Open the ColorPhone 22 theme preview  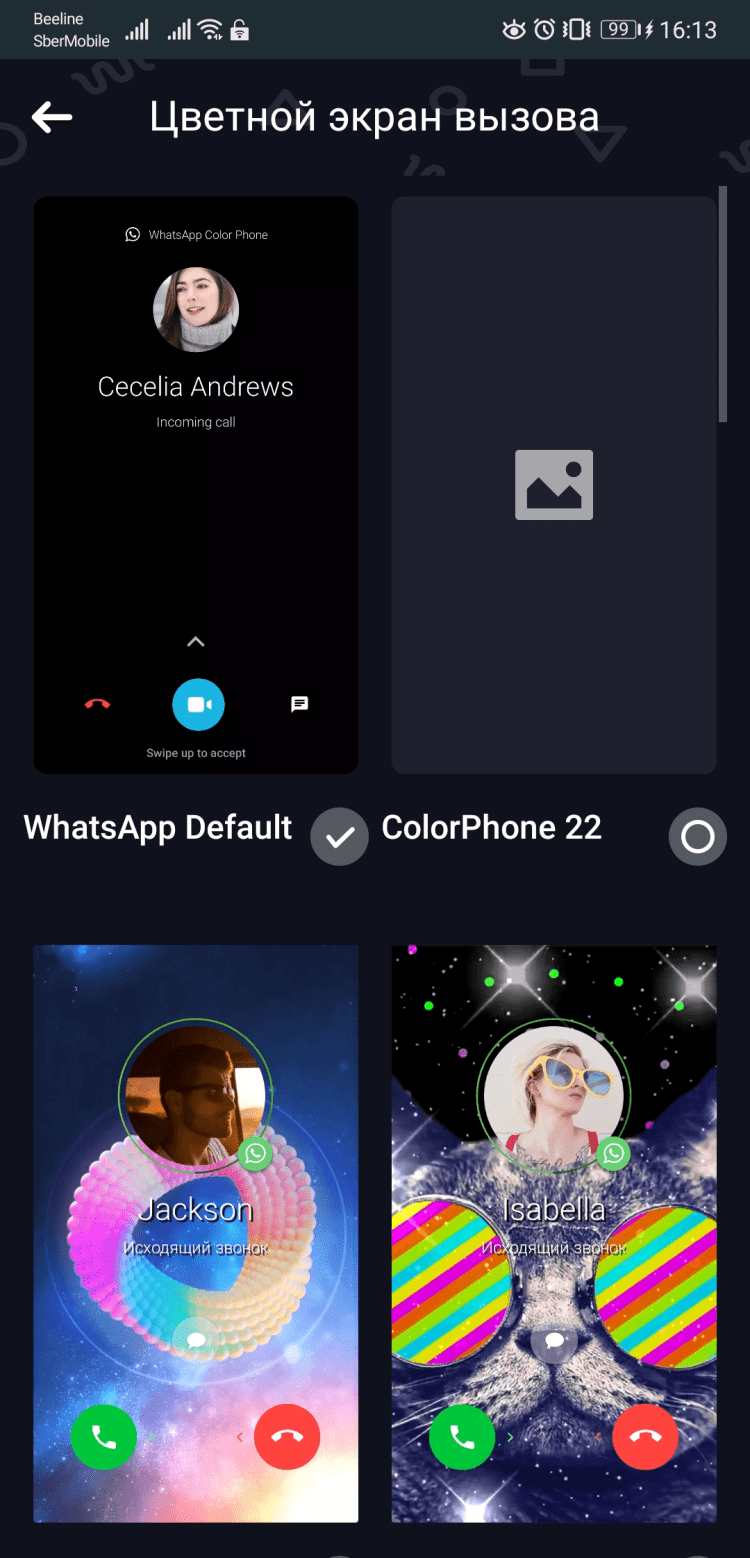tap(553, 485)
